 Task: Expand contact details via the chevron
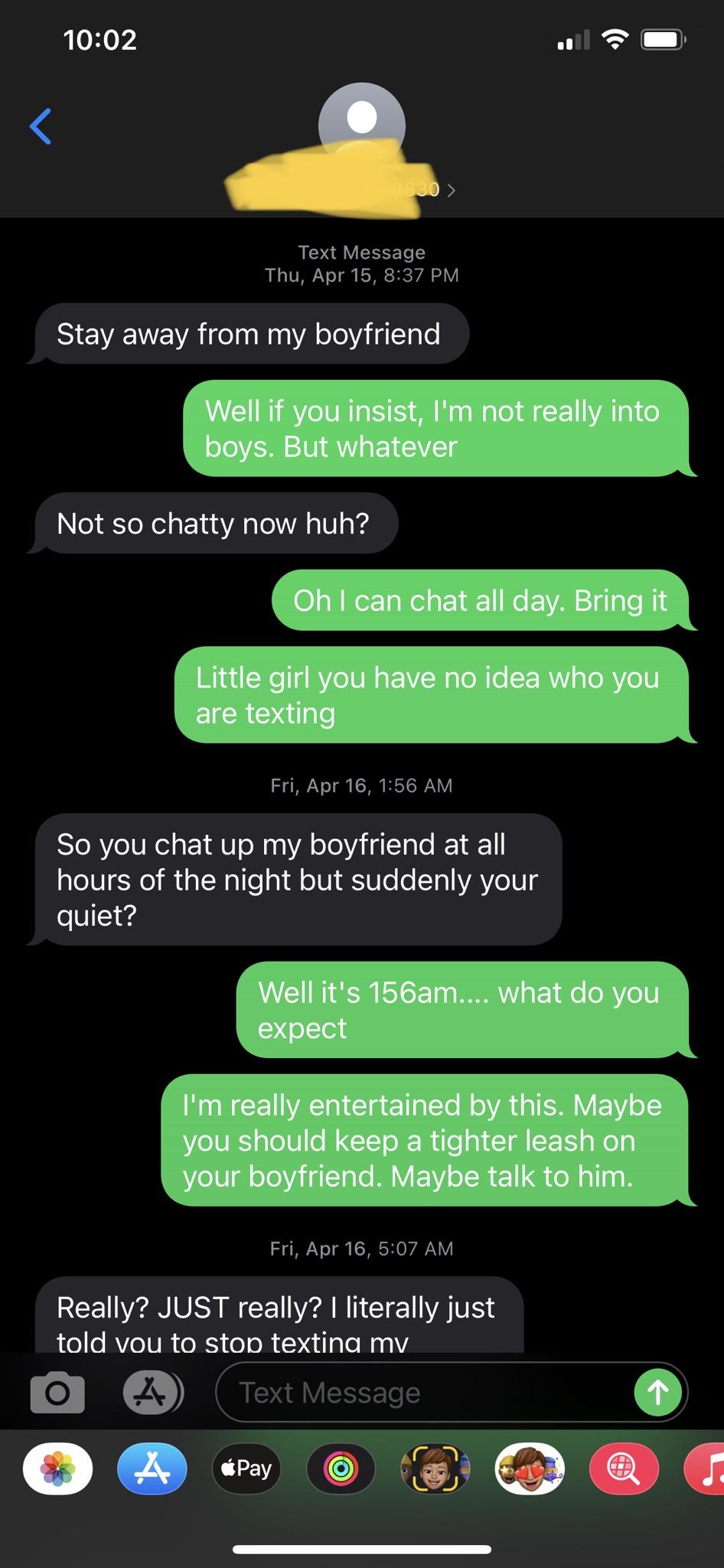tap(452, 190)
